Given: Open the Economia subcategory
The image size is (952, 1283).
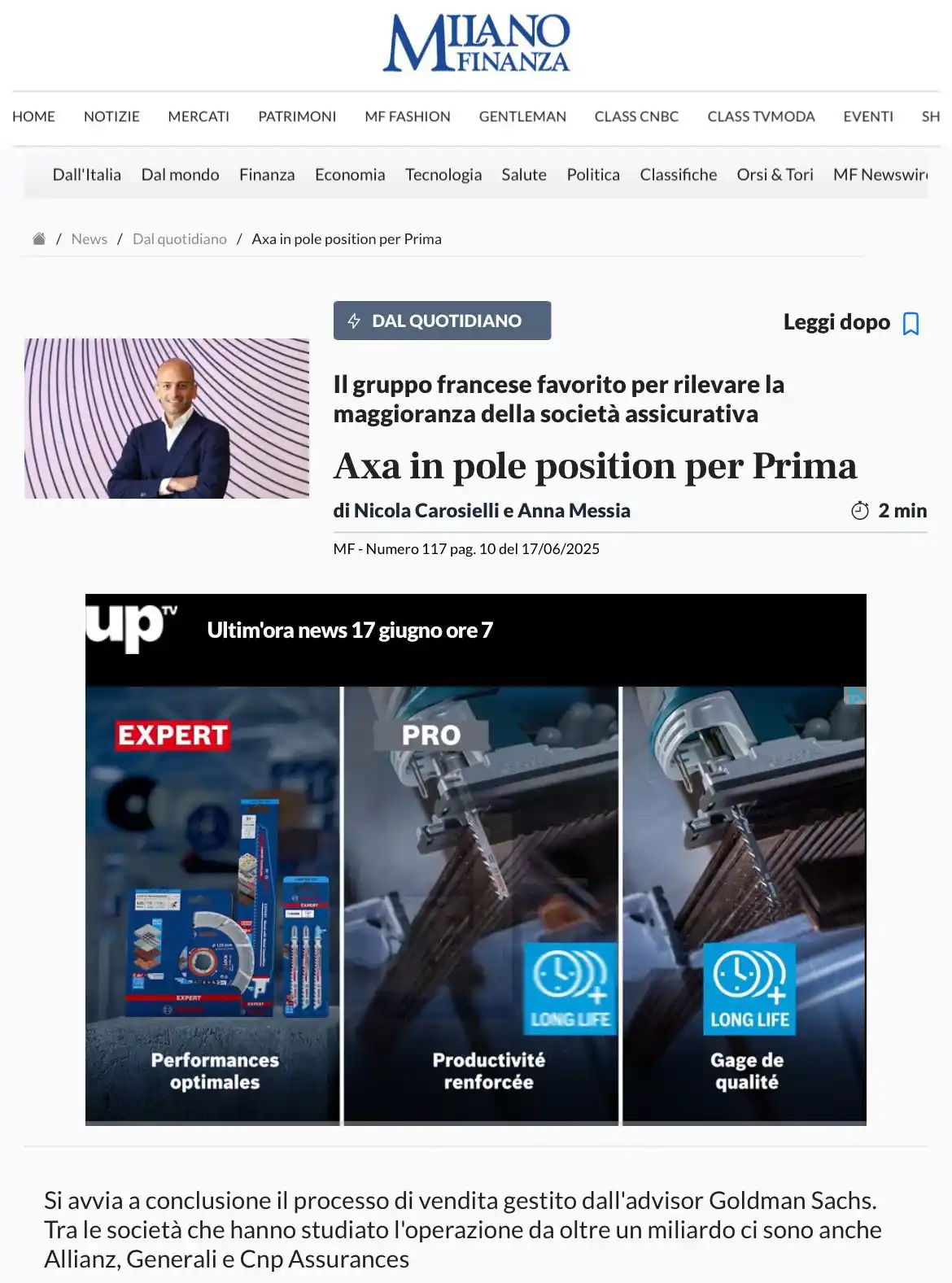Looking at the screenshot, I should 350,175.
